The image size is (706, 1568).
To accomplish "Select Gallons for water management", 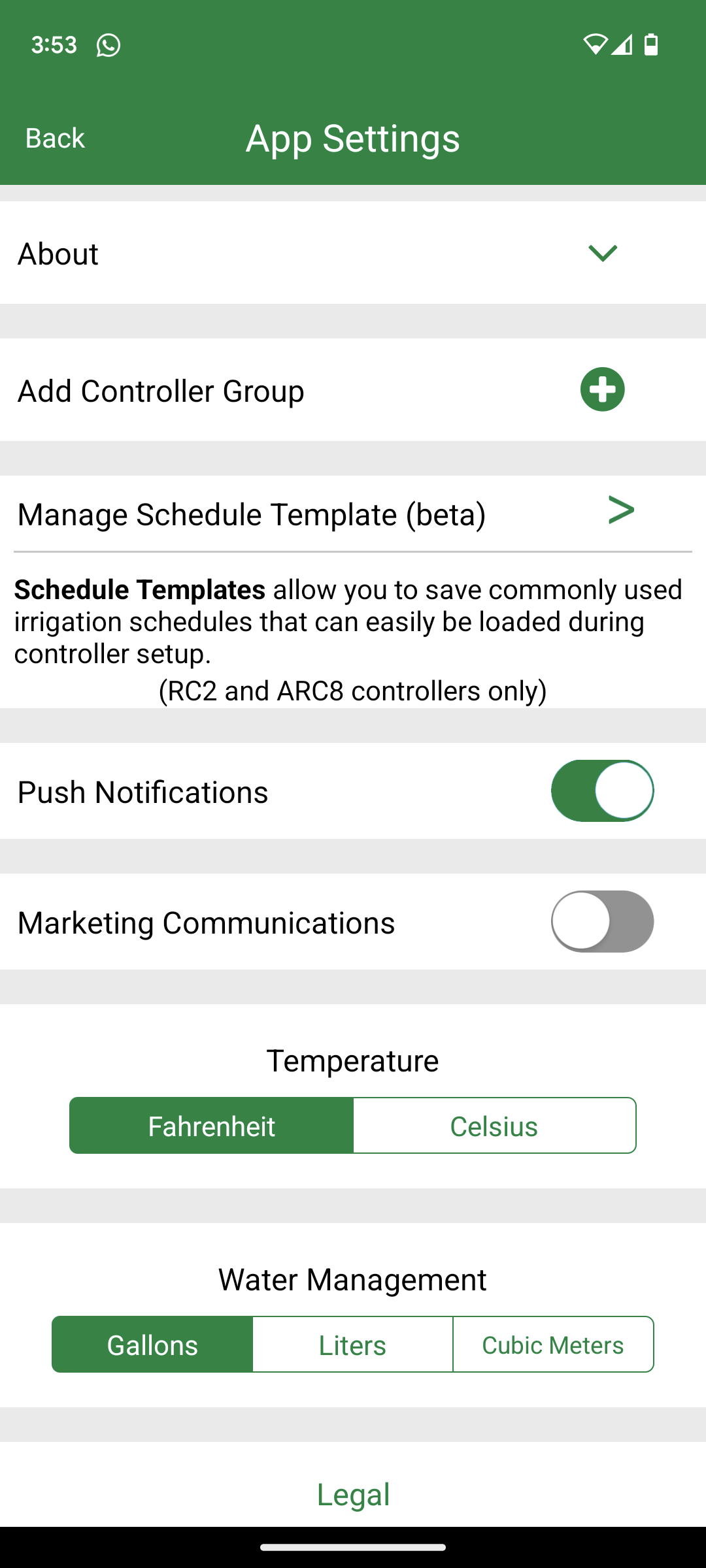I will pyautogui.click(x=152, y=1345).
